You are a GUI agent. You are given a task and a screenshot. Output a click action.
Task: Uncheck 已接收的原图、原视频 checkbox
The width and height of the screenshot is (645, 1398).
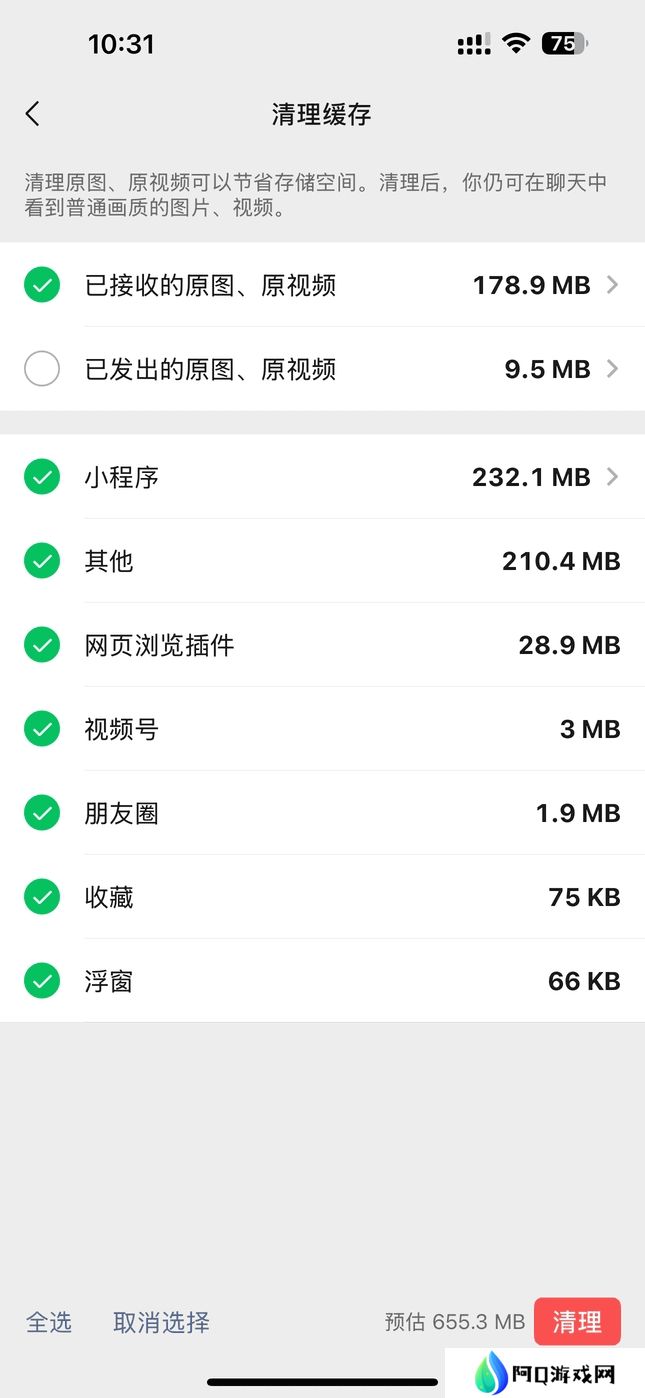tap(42, 285)
